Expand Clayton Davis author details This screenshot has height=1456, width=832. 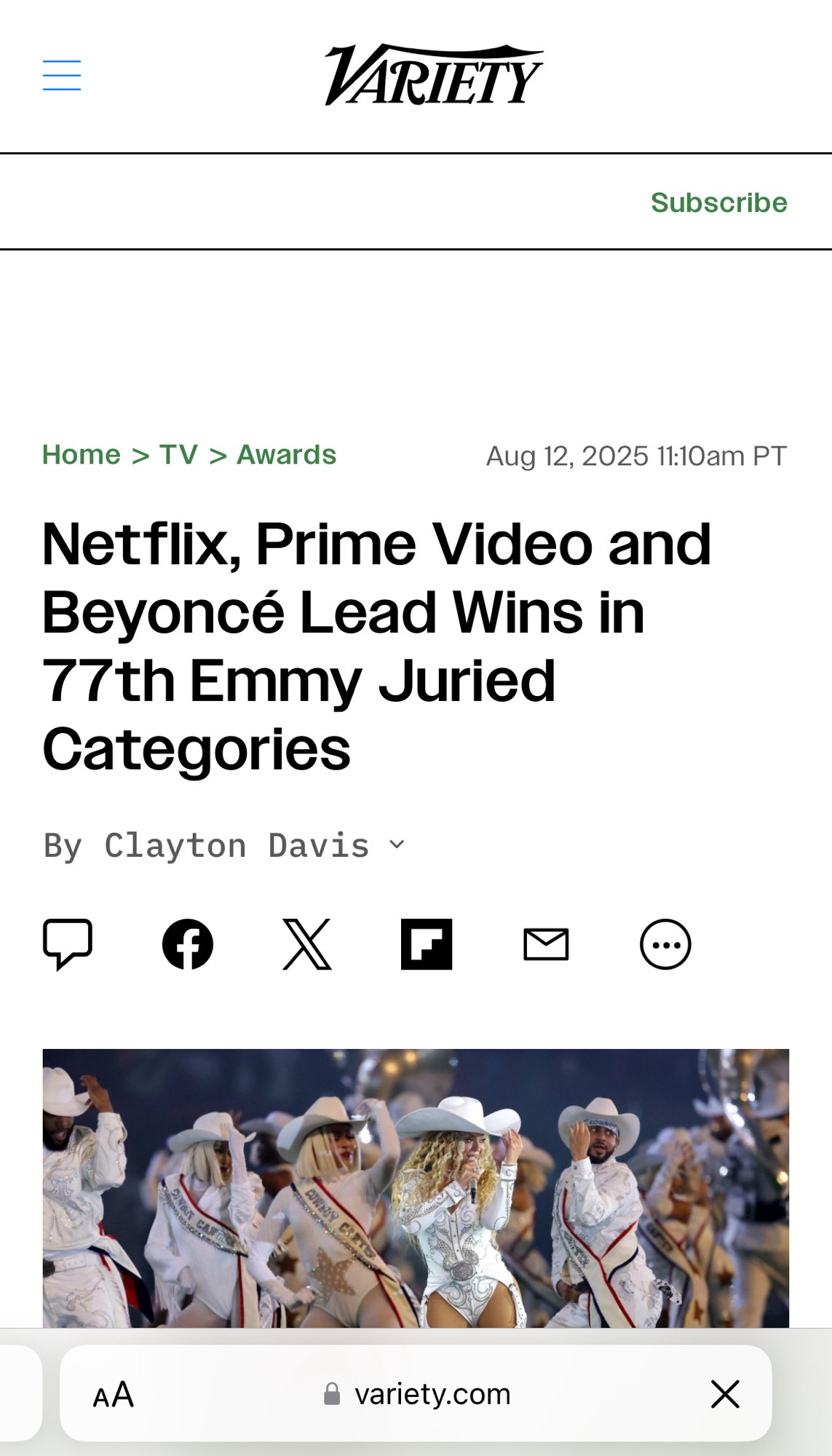coord(397,844)
